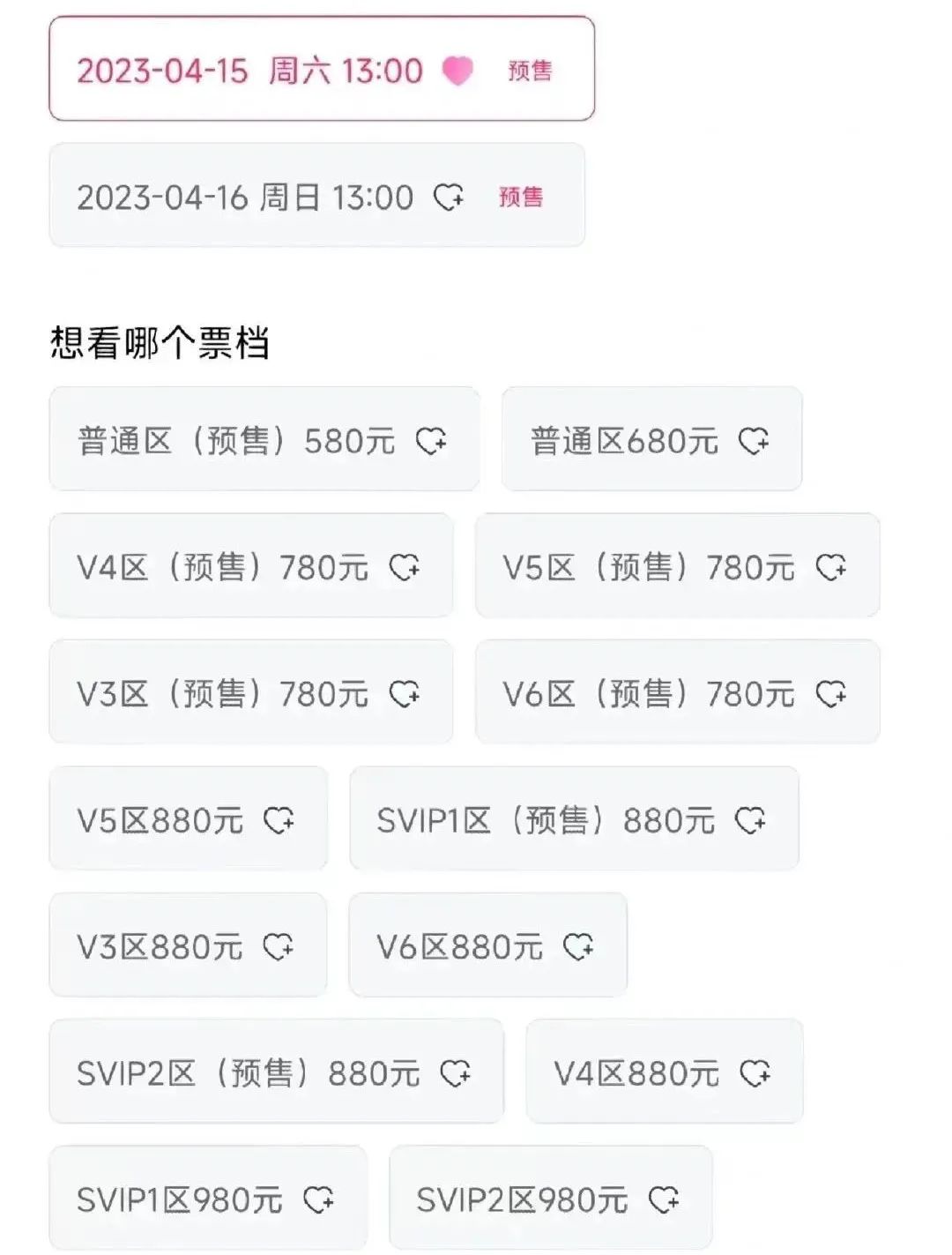Select V5区（预售）780元 ticket
The height and width of the screenshot is (1255, 952).
coord(677,565)
